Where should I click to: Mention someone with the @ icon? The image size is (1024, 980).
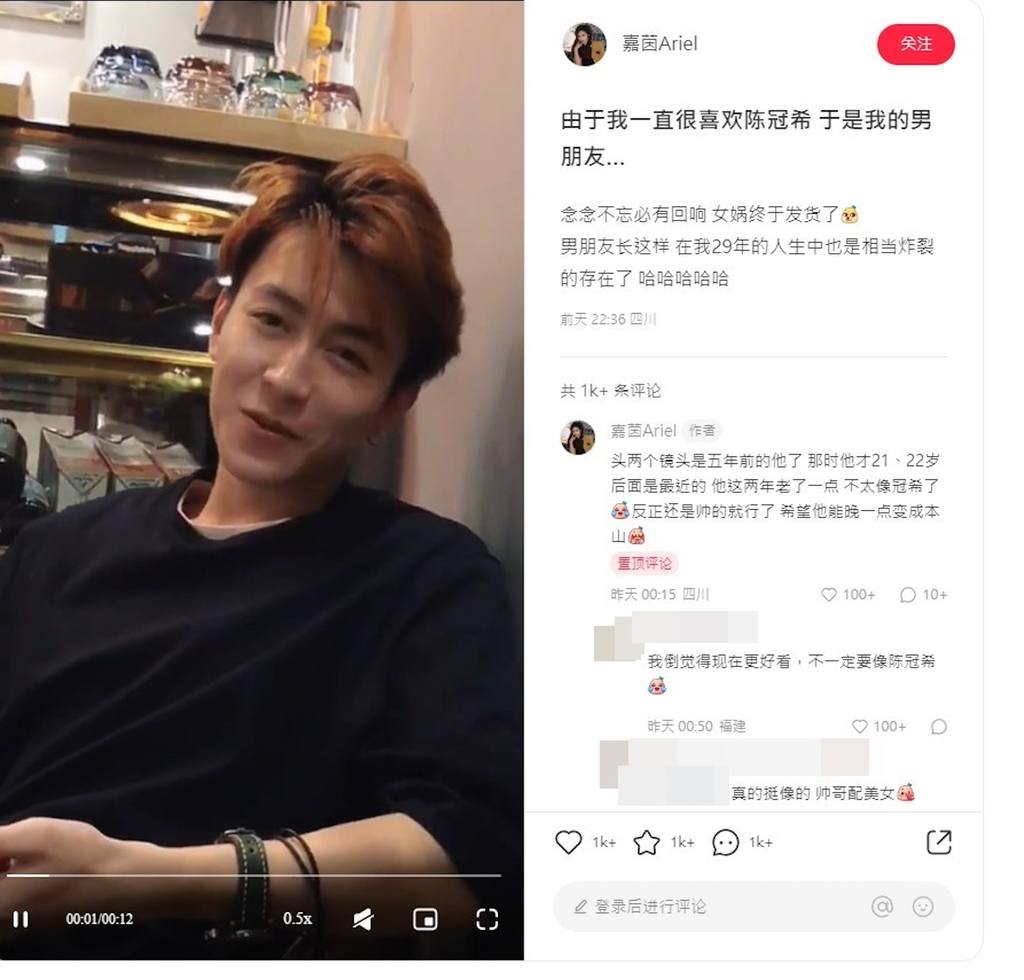(881, 906)
